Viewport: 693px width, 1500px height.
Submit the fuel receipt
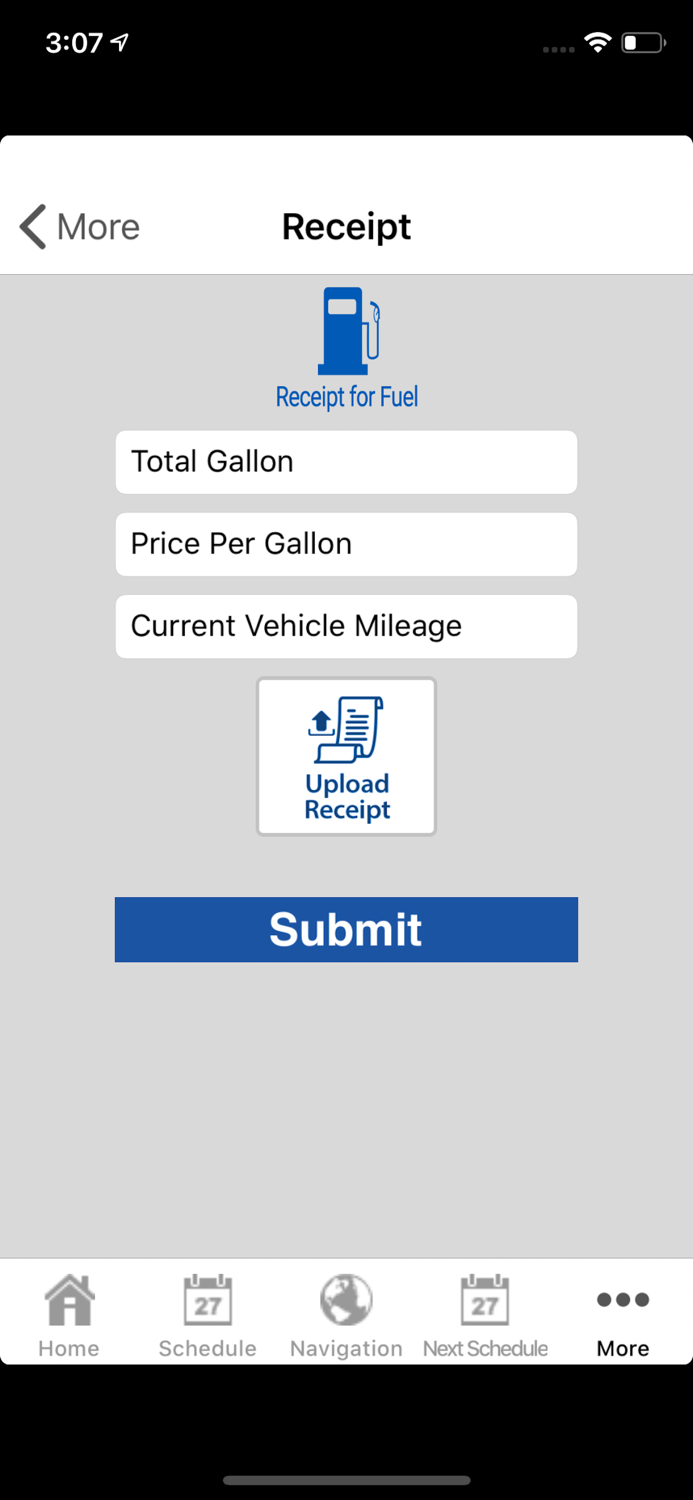point(346,929)
